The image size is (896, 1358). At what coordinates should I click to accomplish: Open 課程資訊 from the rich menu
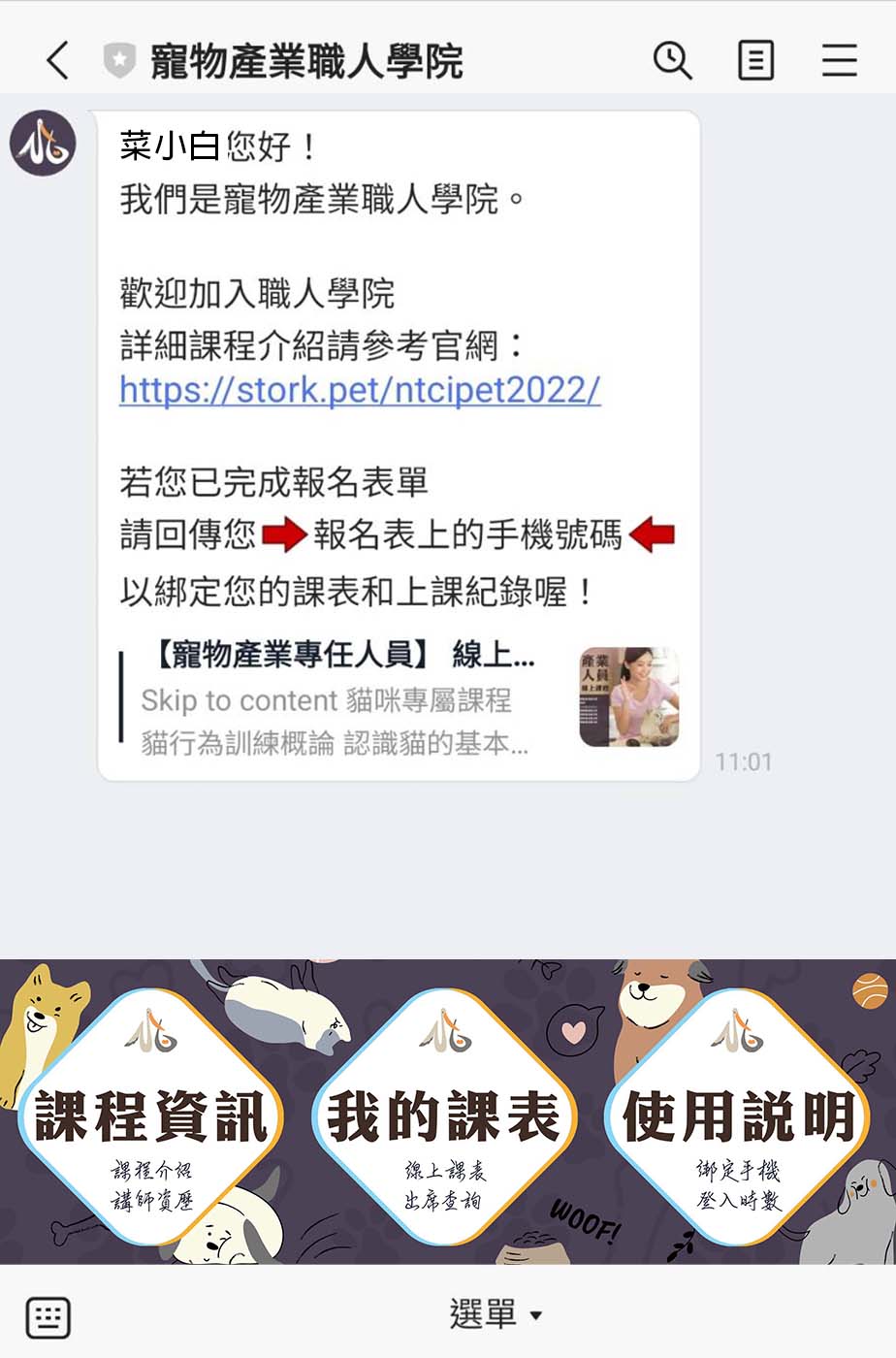[150, 1117]
